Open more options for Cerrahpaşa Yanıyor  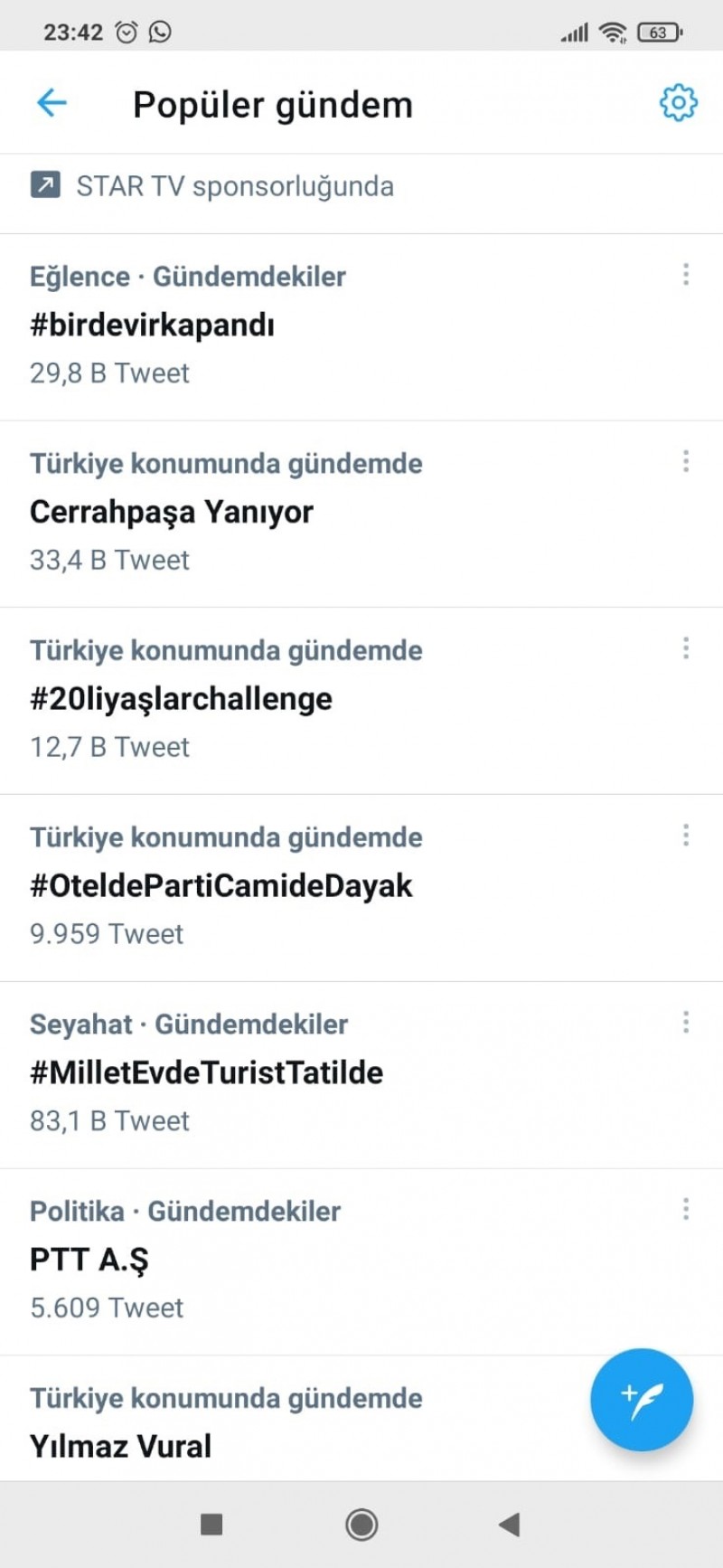[x=686, y=461]
